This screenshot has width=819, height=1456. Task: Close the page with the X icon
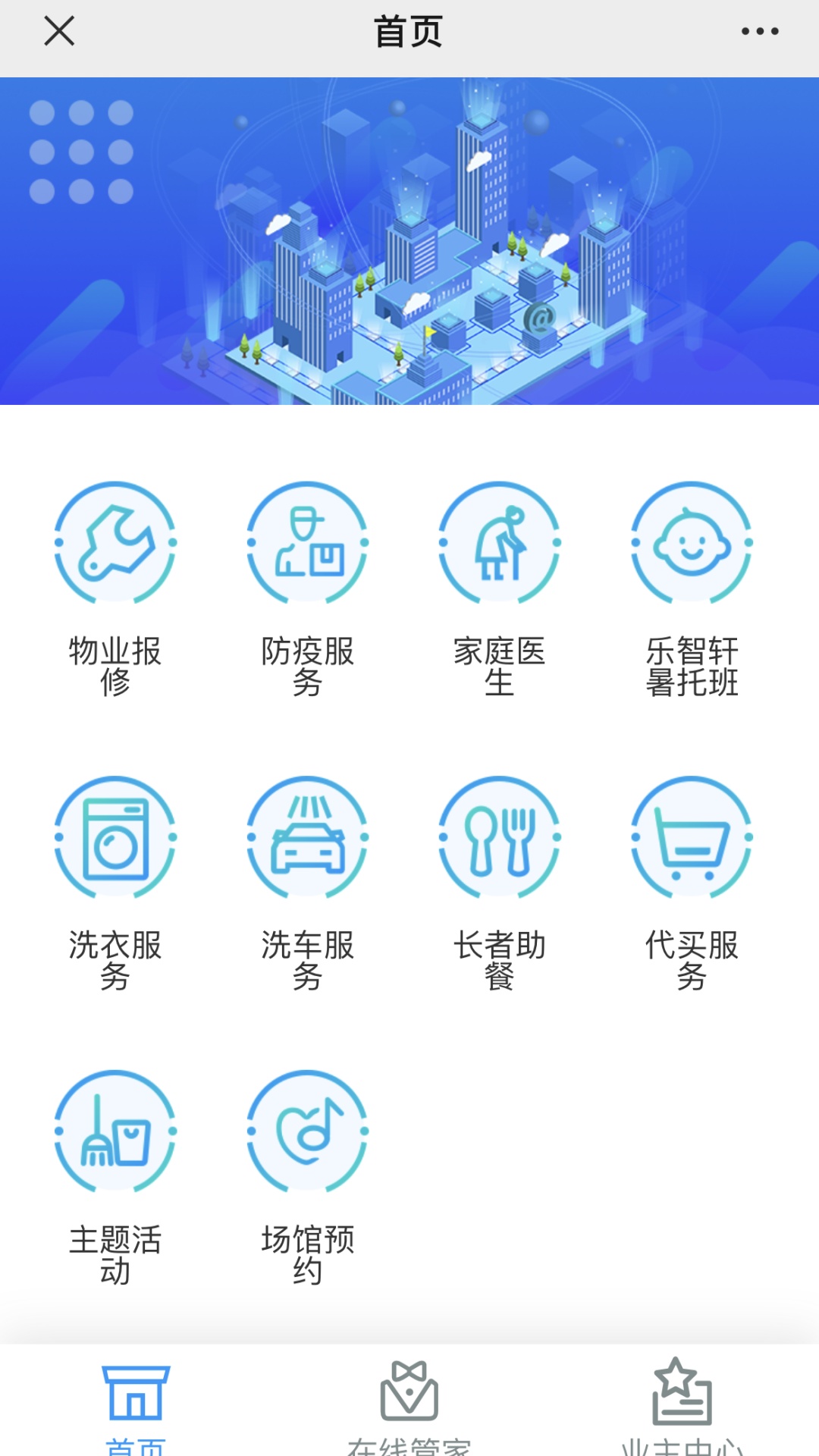tap(59, 32)
